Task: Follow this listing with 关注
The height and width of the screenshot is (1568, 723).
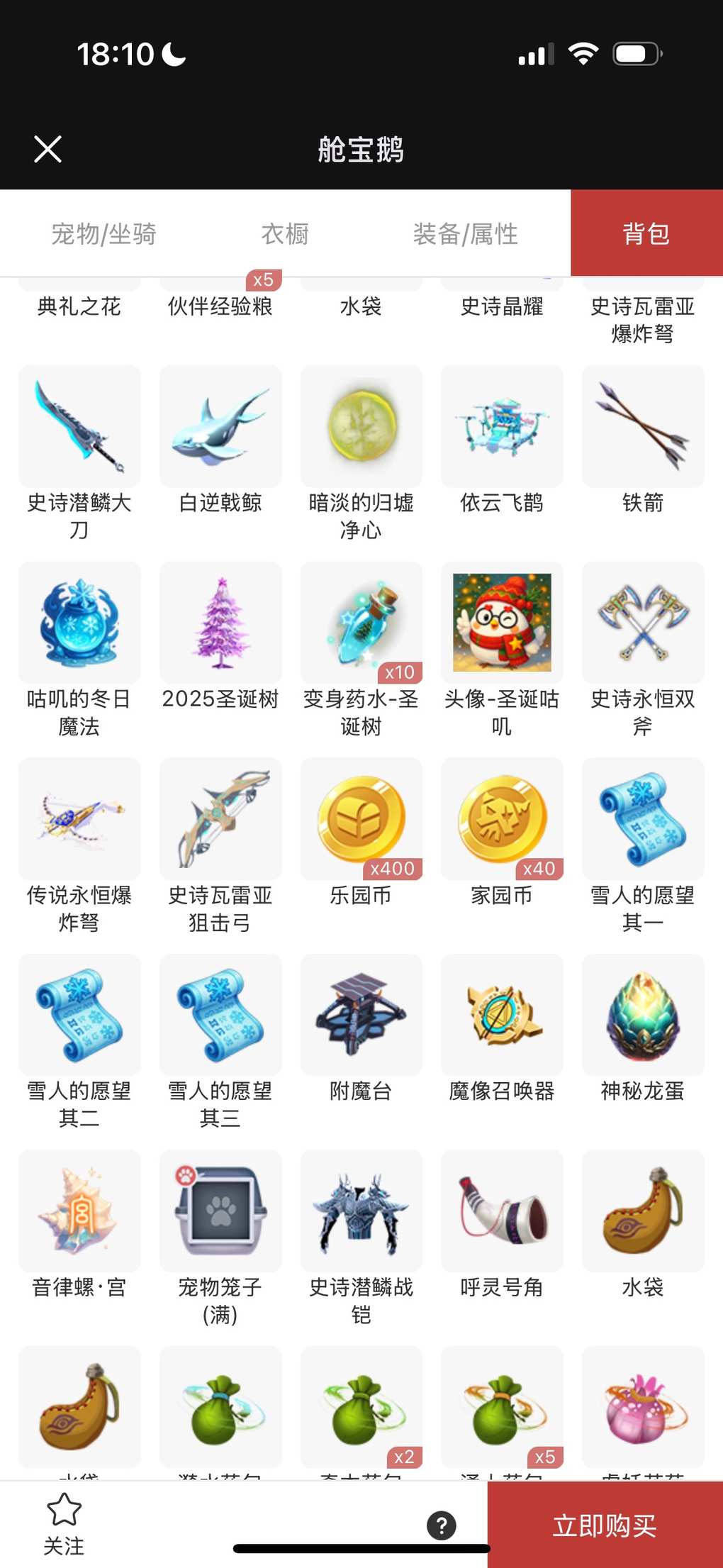Action: pos(64,1524)
